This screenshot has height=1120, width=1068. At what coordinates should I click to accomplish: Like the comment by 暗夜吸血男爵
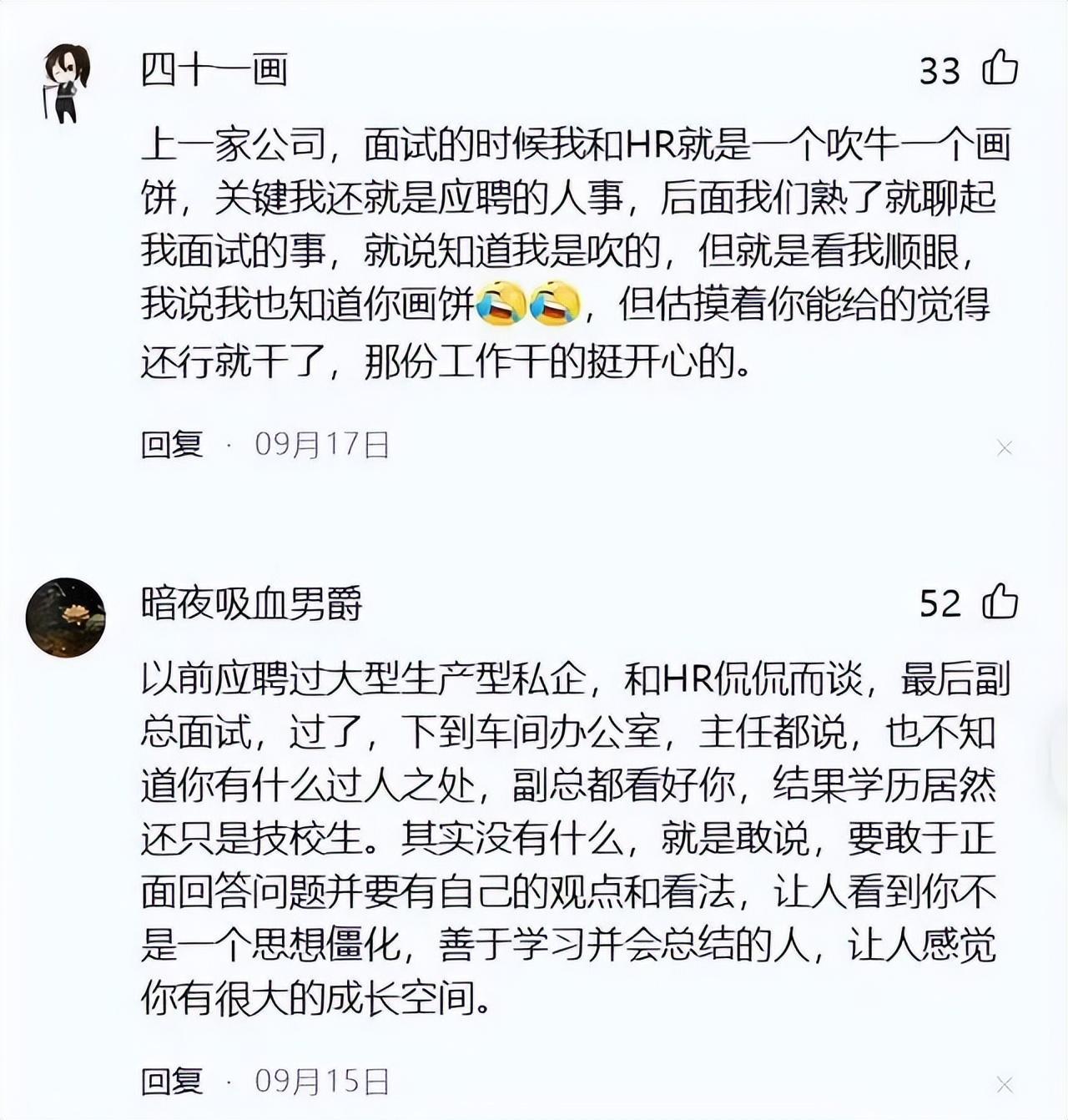click(999, 602)
